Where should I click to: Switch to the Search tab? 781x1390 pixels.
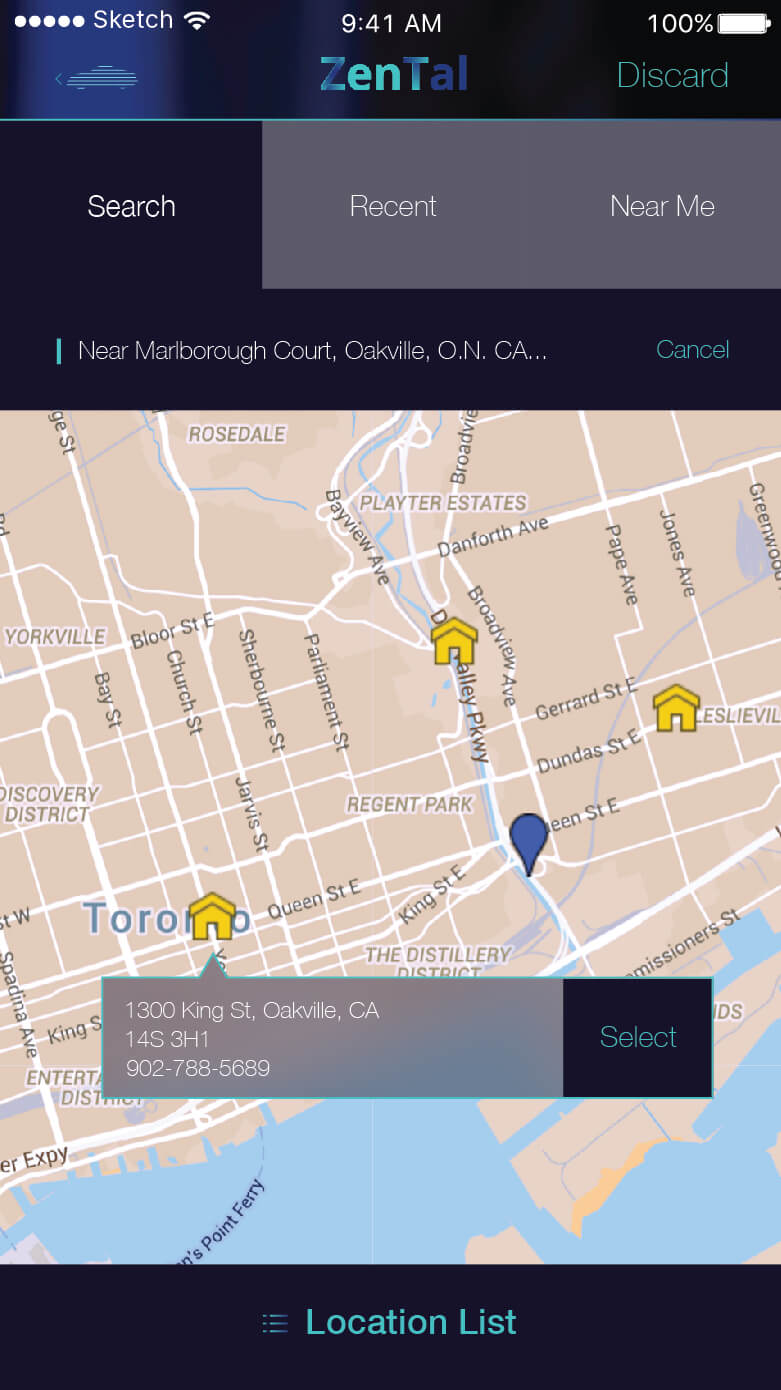[131, 206]
